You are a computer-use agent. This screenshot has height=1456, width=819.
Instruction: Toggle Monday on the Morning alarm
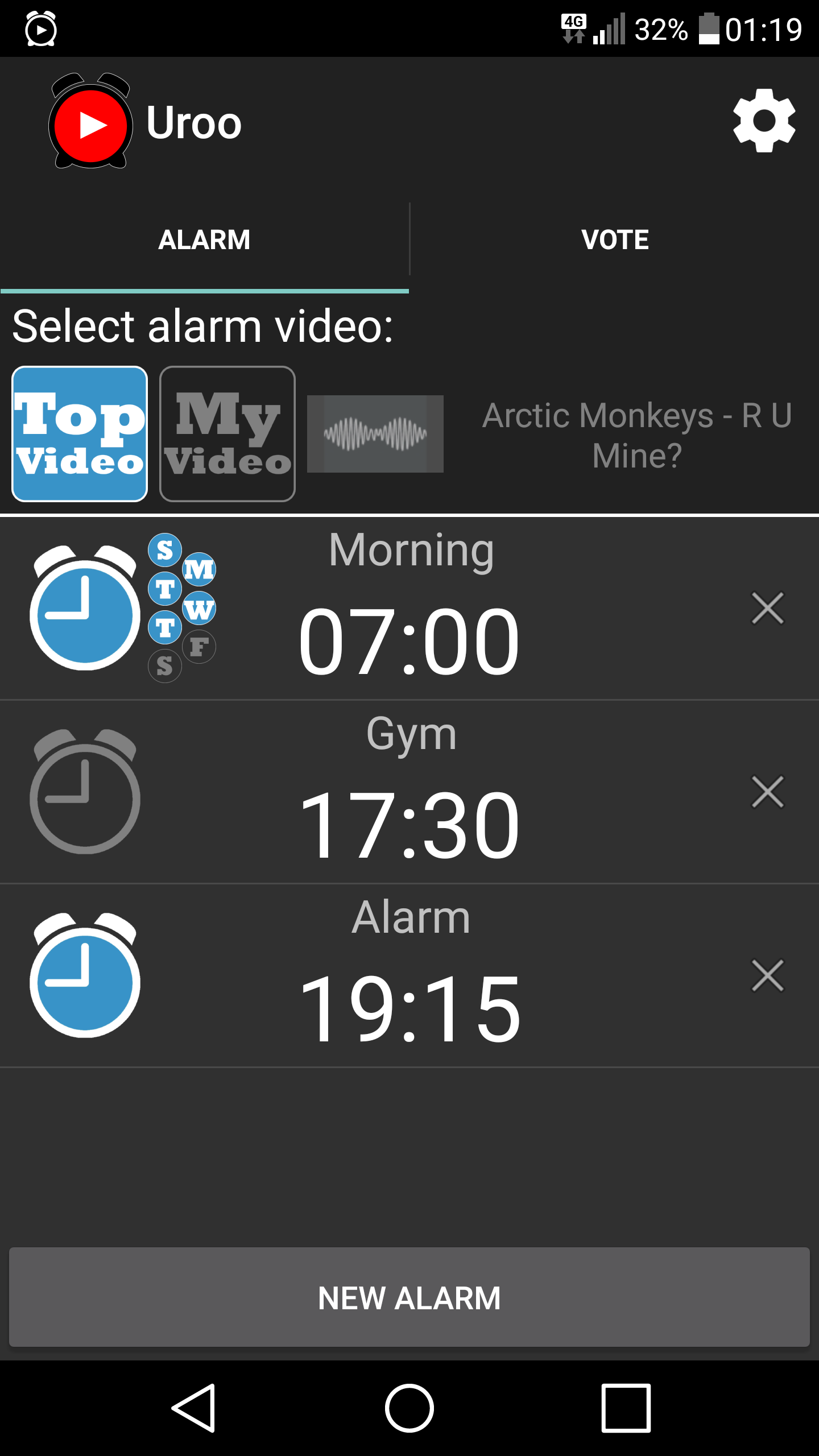199,569
